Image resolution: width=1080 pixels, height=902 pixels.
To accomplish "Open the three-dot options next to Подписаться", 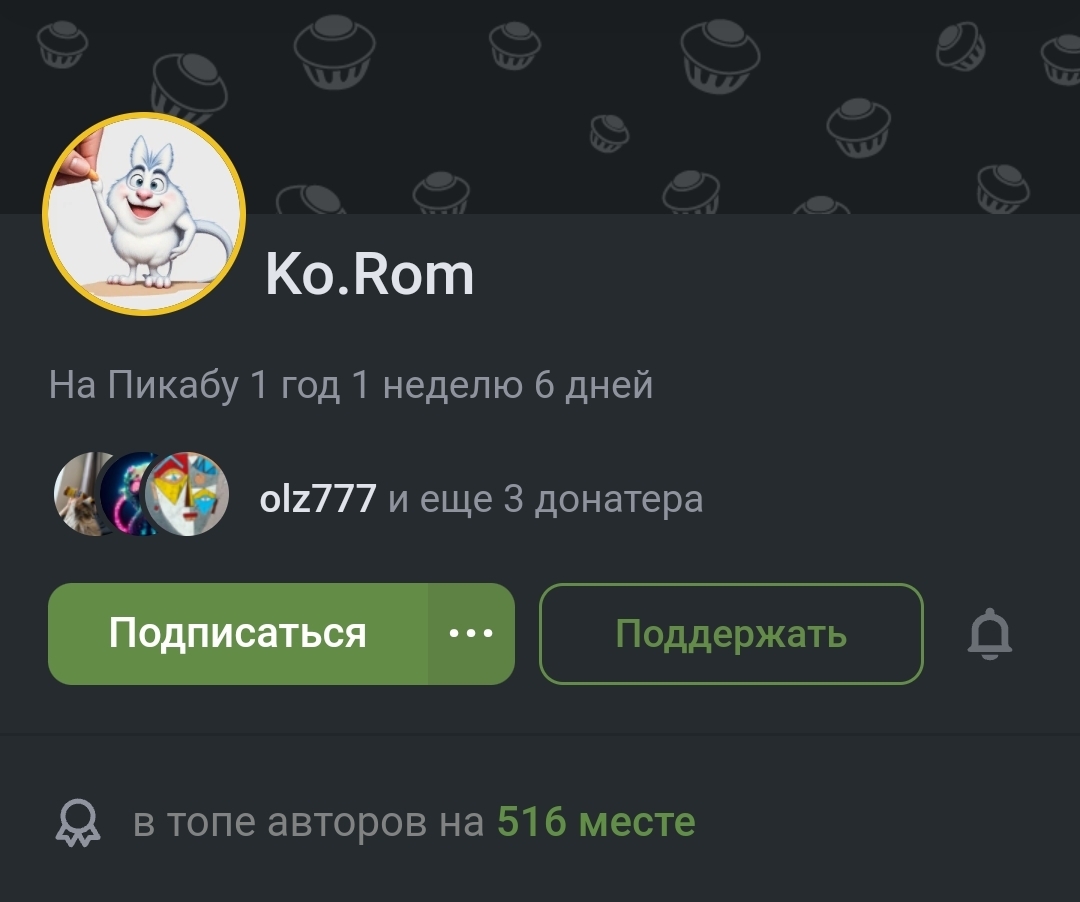I will click(471, 634).
